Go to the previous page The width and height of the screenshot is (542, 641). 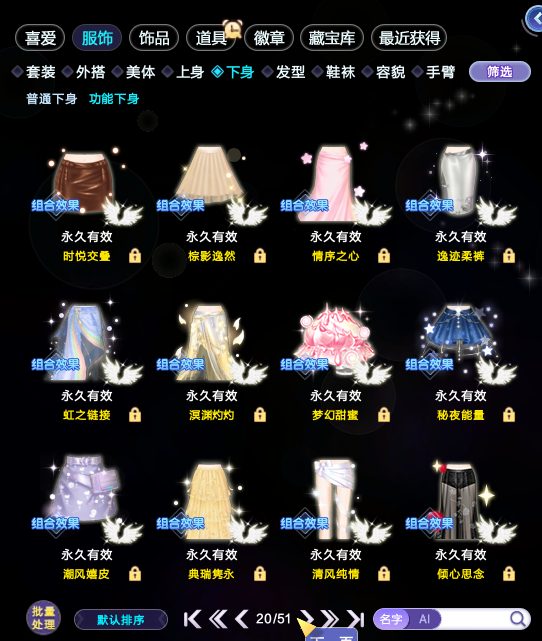(242, 619)
